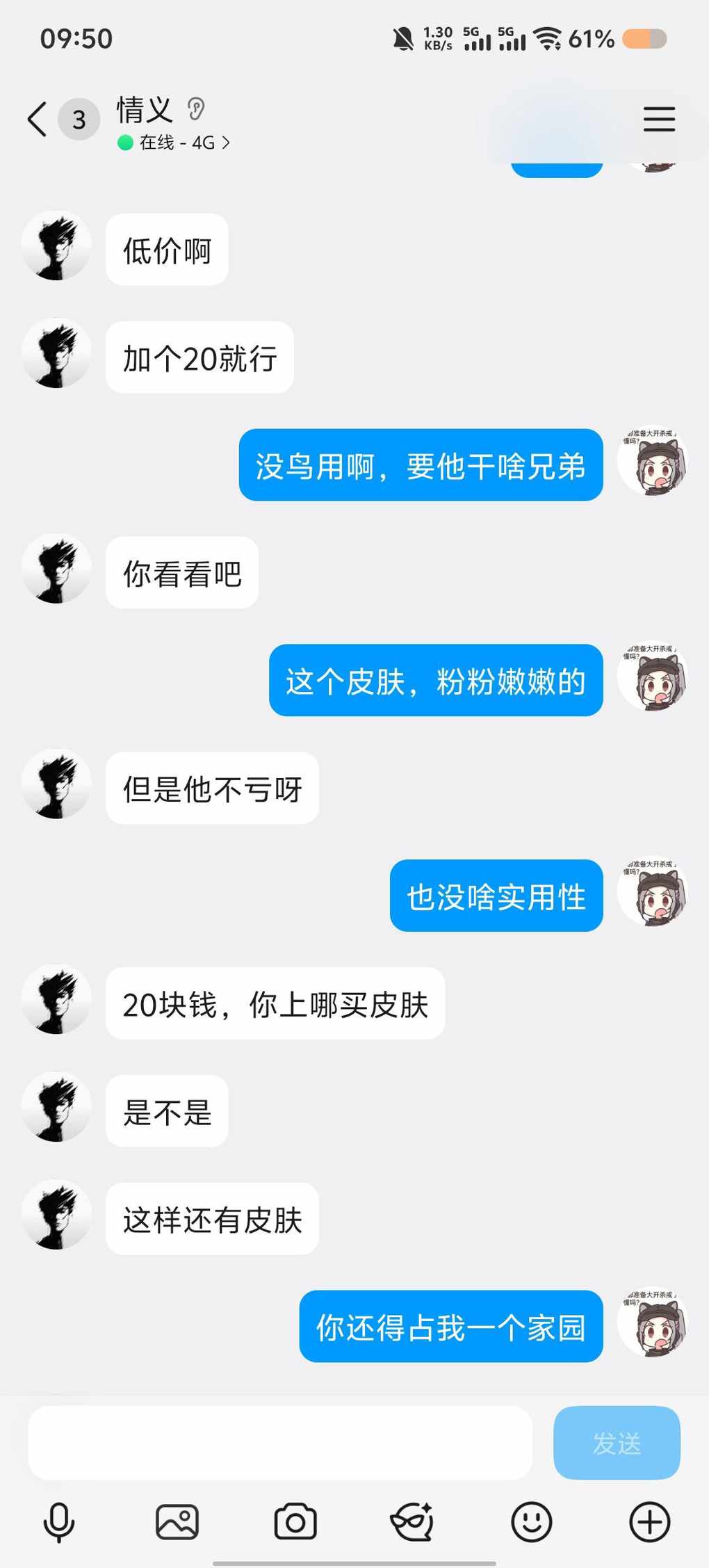Toggle the earpiece mode icon near 情义
Screen dimensions: 709x1568
coord(196,109)
